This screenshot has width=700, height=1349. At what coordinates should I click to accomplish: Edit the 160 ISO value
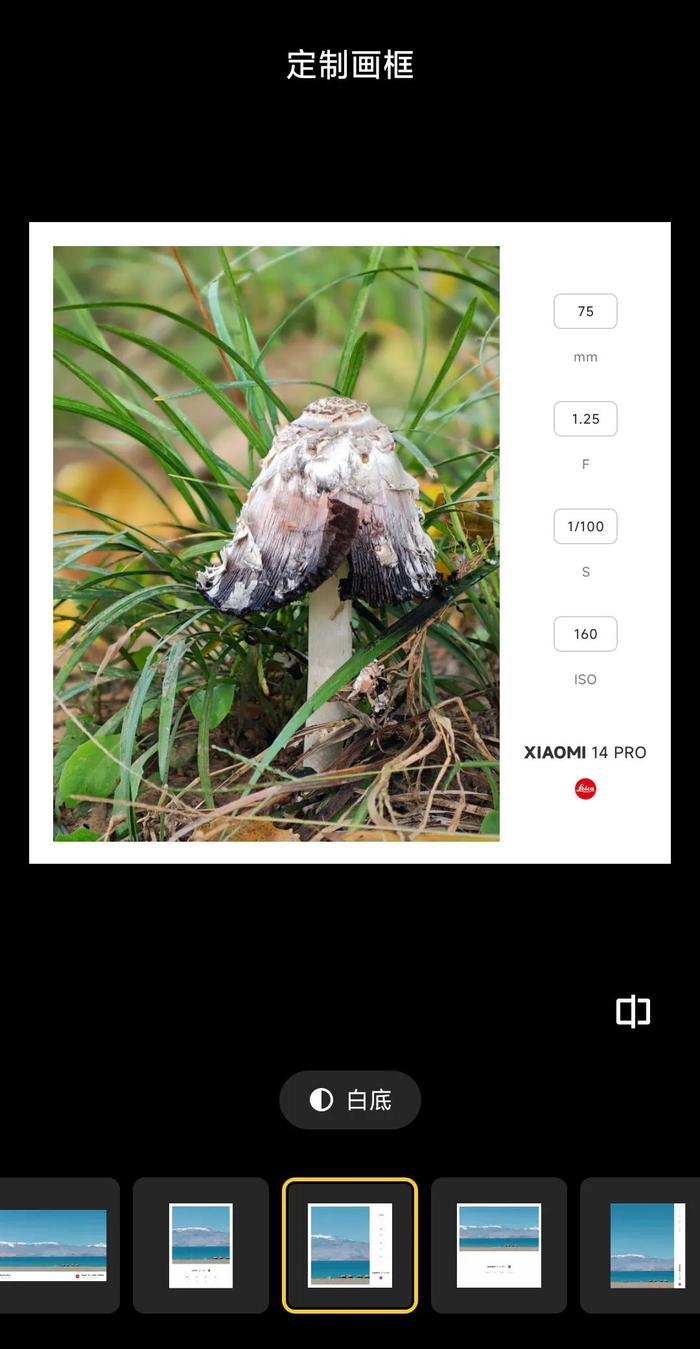(x=585, y=634)
